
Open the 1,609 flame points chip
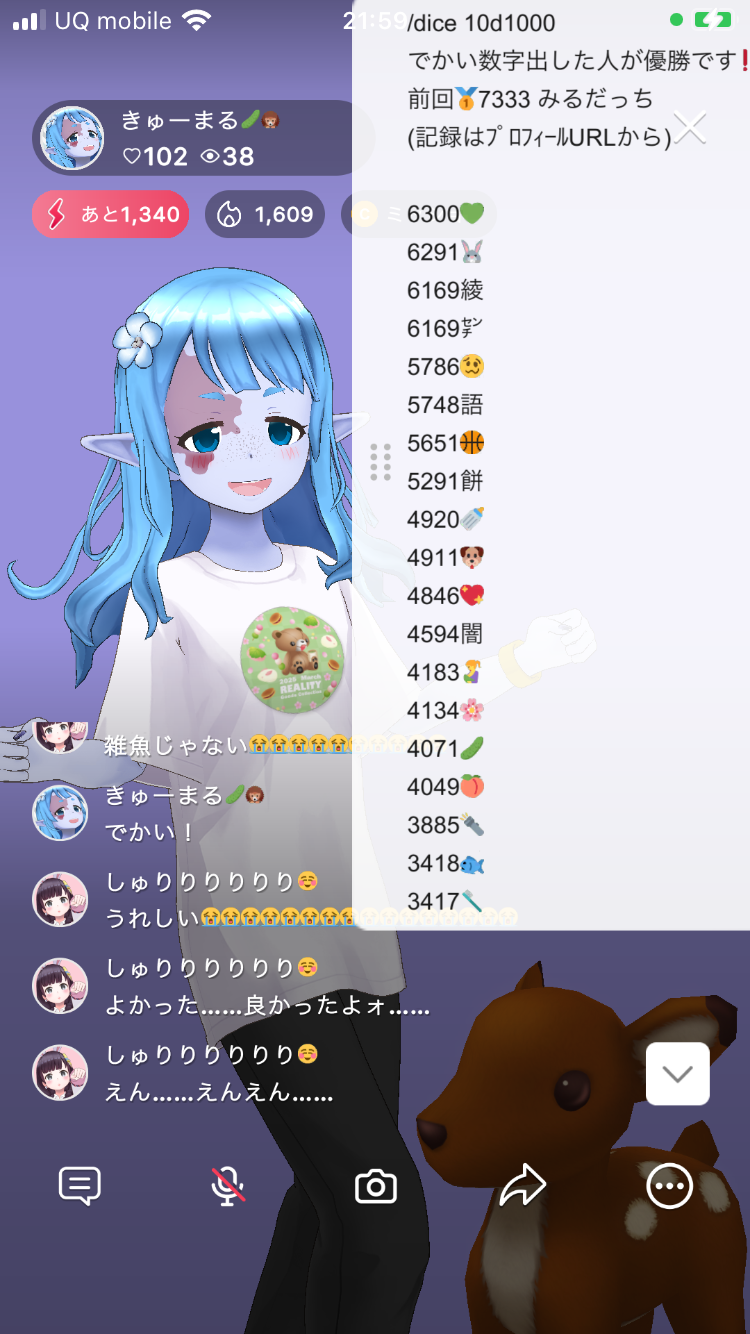[x=265, y=214]
